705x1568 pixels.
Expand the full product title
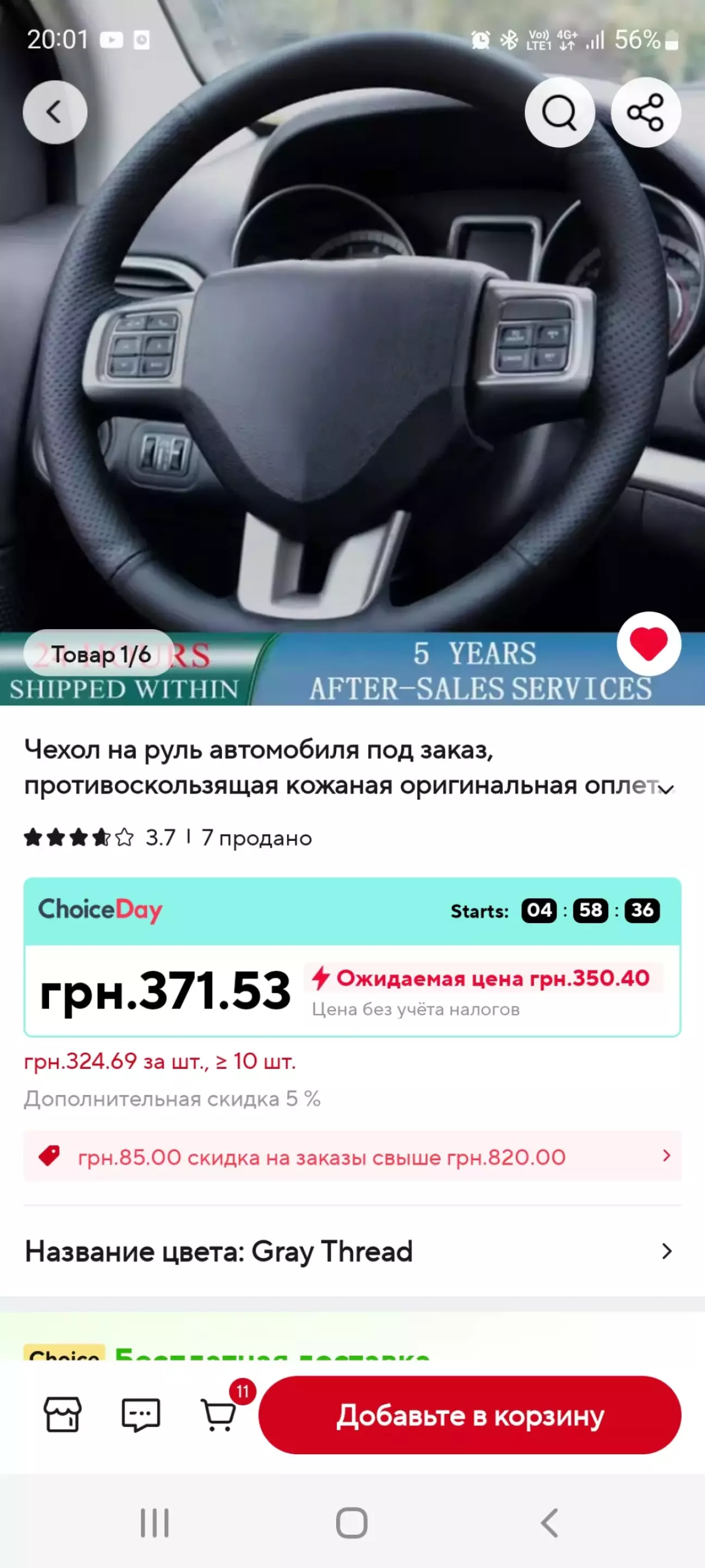coord(667,789)
